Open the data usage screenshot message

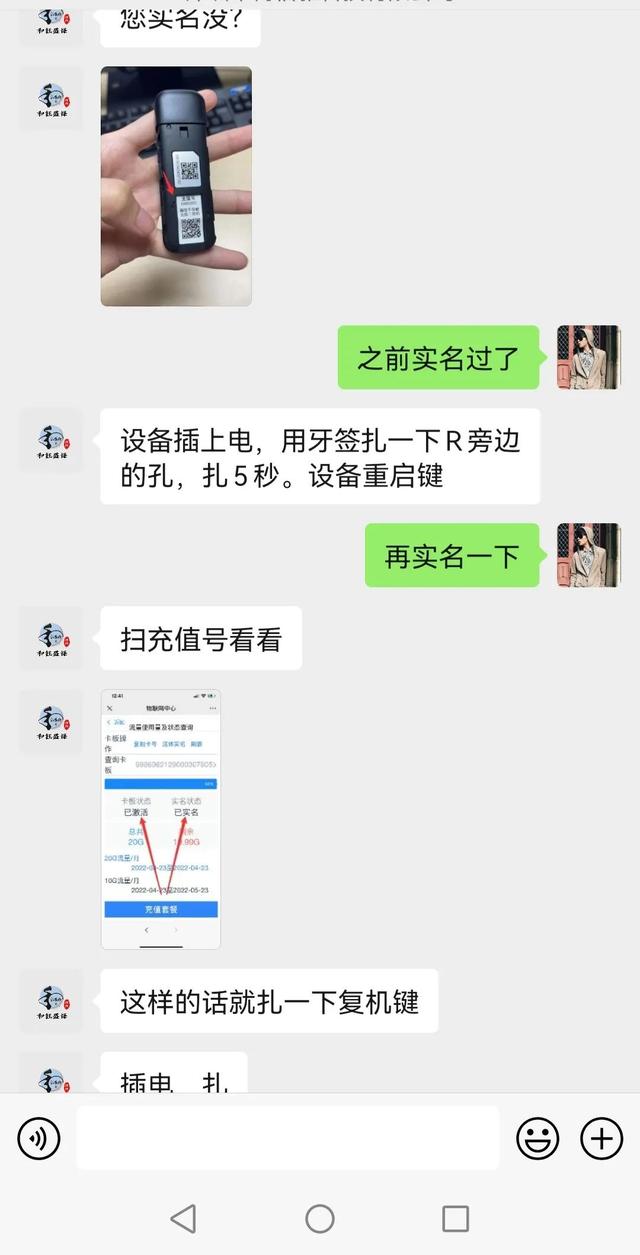coord(161,818)
